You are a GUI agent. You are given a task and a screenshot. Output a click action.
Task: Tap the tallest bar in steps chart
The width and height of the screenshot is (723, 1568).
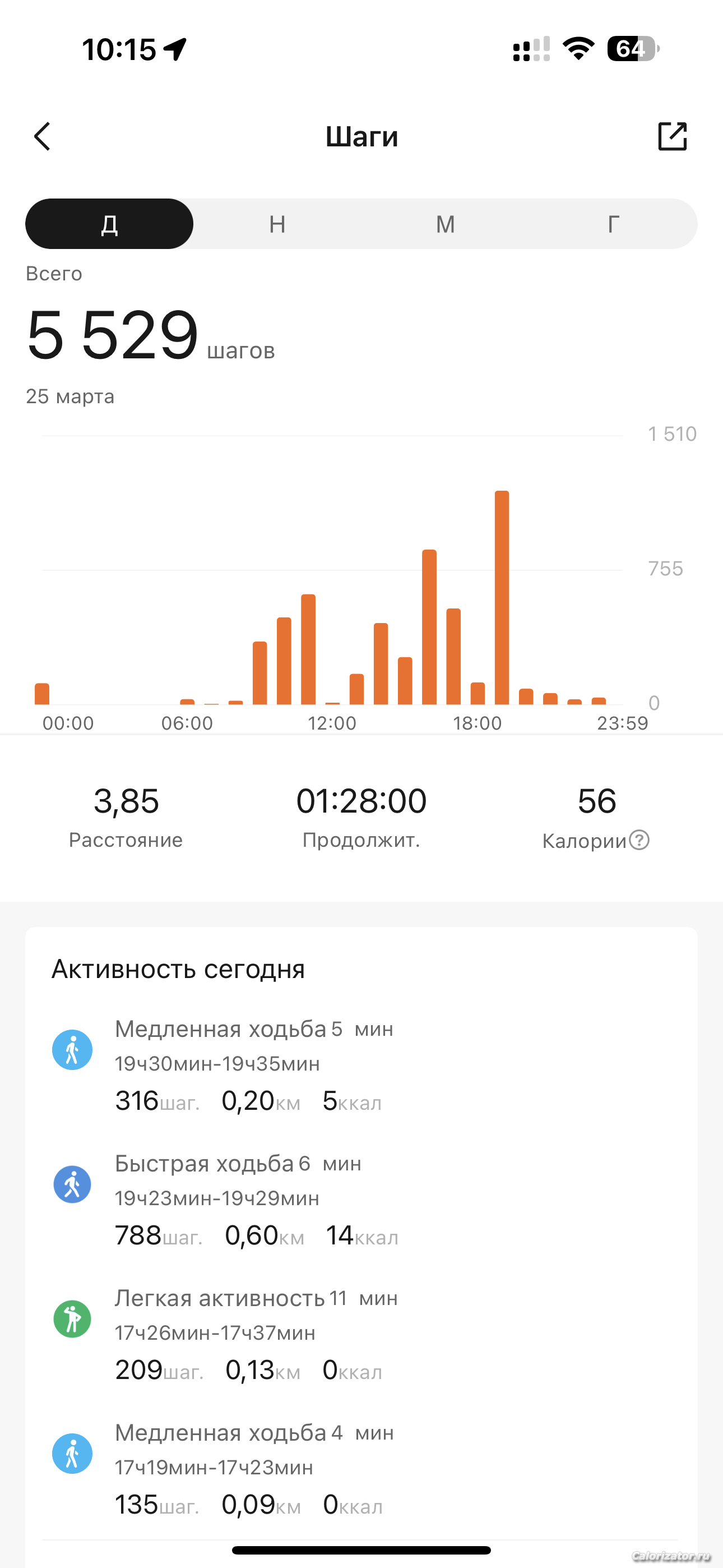(502, 597)
